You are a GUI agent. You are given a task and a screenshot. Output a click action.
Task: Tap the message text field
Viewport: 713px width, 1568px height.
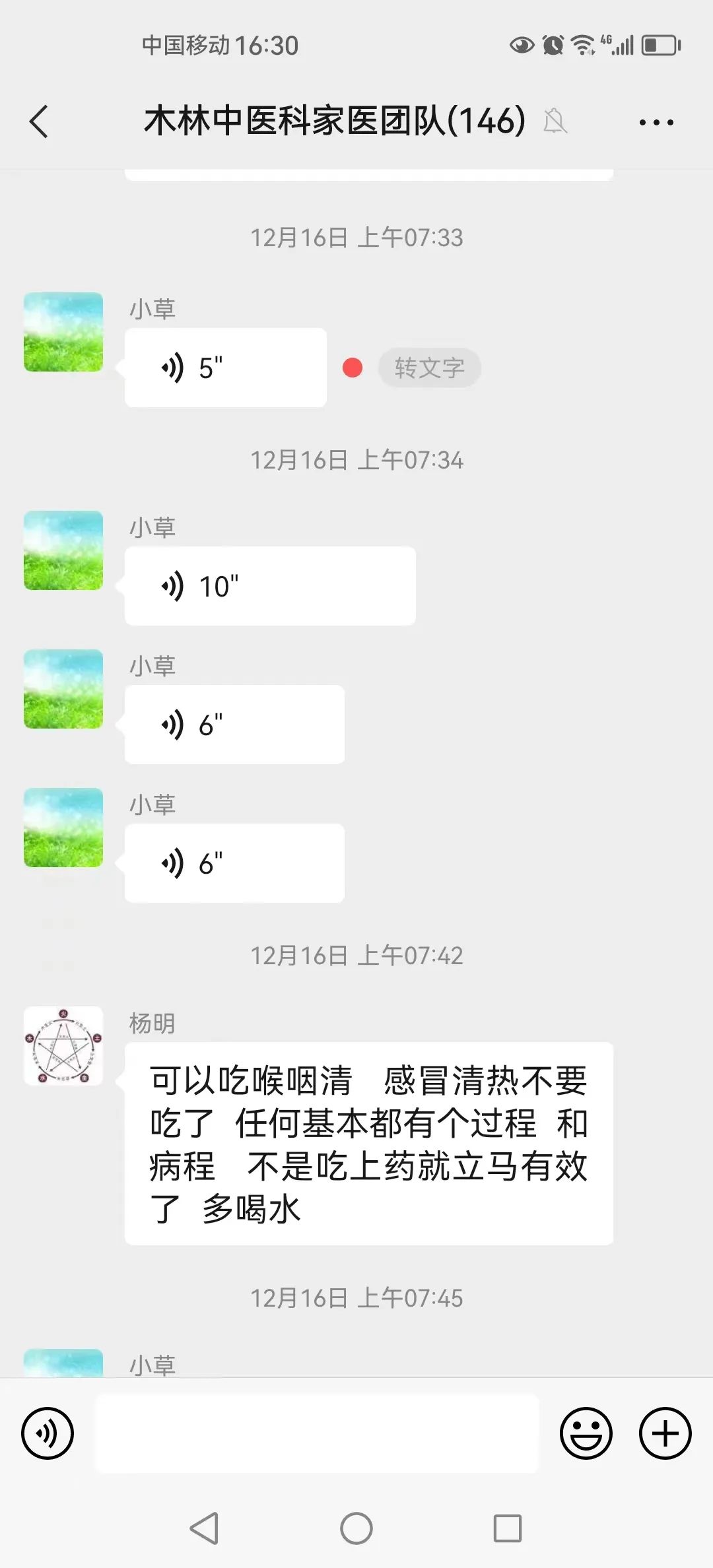click(317, 1433)
